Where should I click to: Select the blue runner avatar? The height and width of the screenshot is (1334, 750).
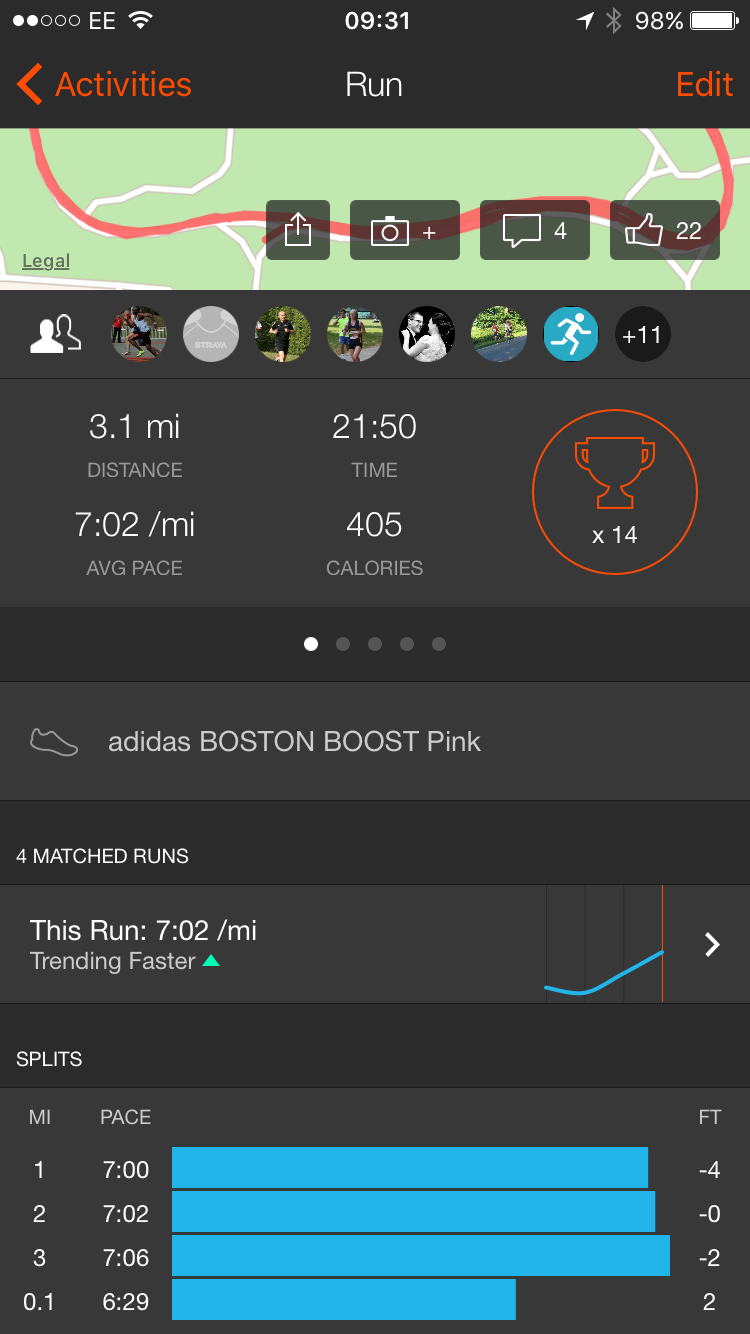(570, 334)
